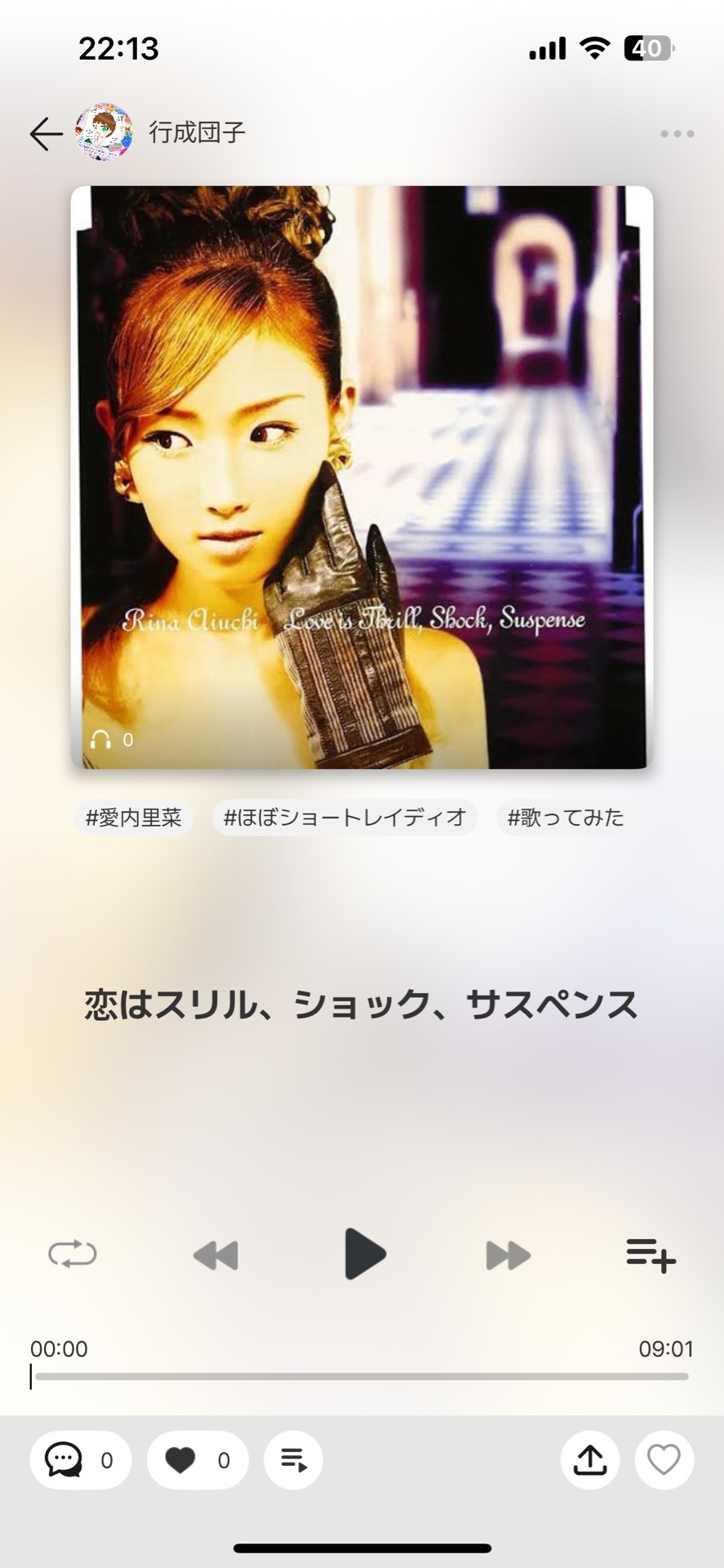View posts tagged #歌ってみた

[565, 817]
